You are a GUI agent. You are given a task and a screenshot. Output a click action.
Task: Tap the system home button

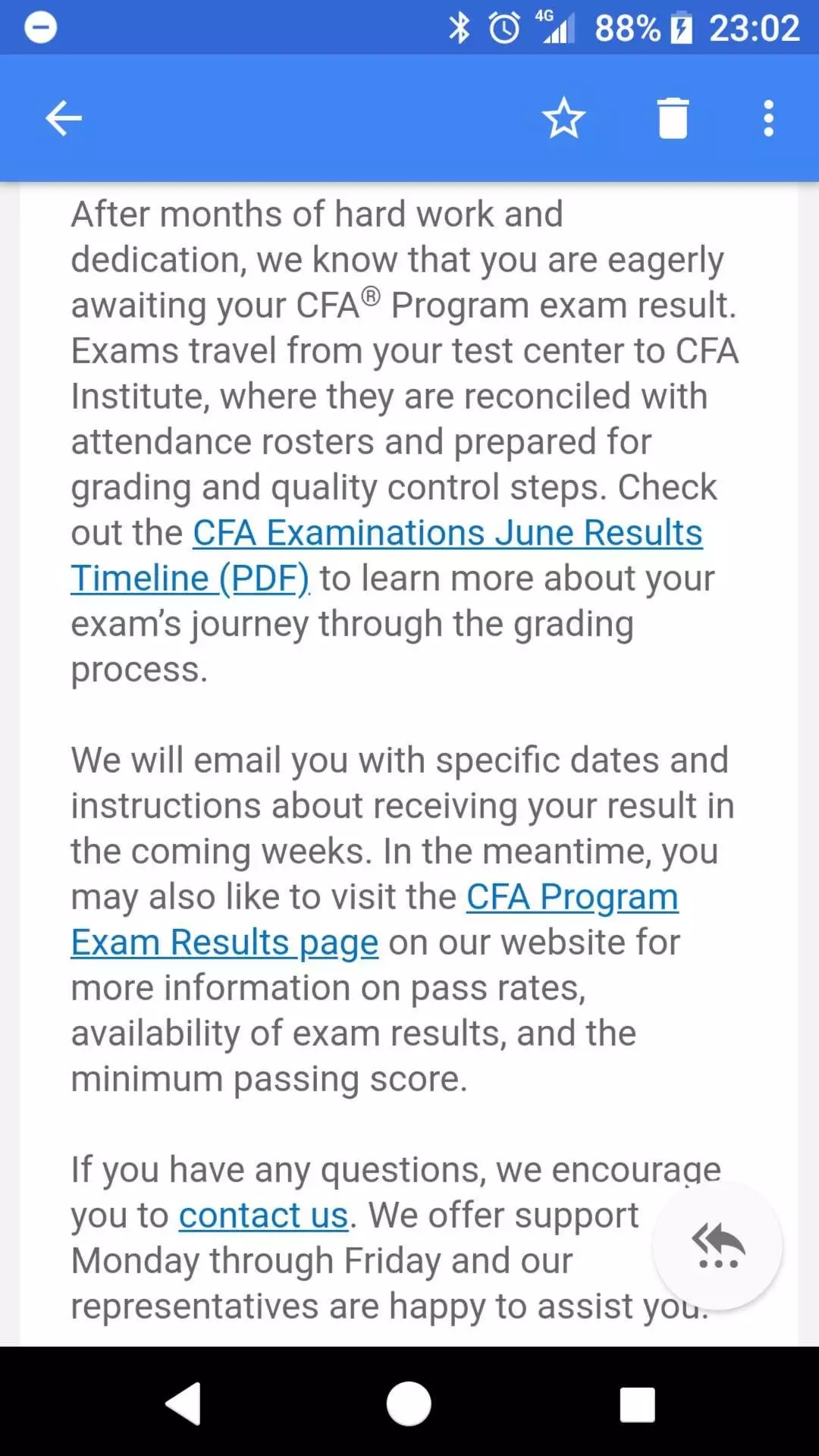coord(409,1404)
